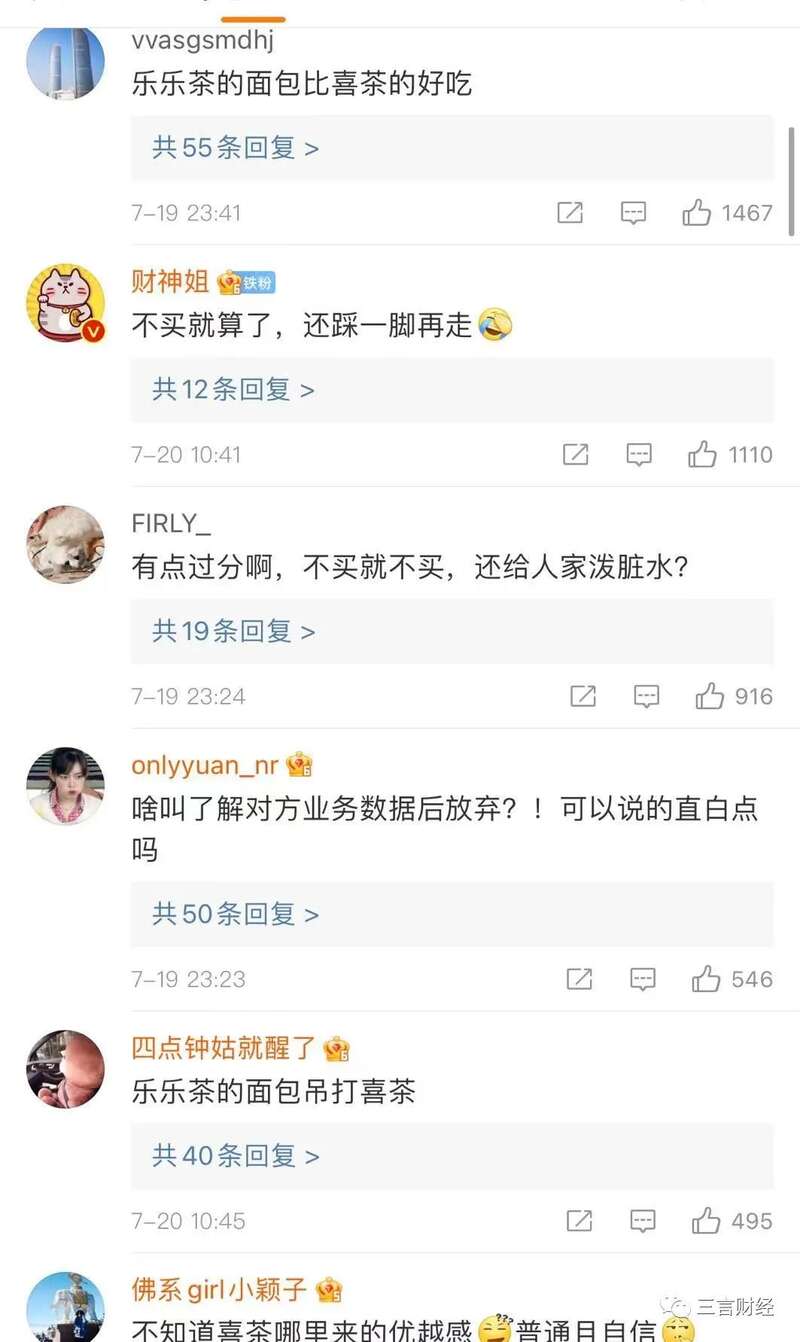The height and width of the screenshot is (1342, 800).
Task: View the 12 replies under 财神姐's comment
Action: (x=452, y=390)
